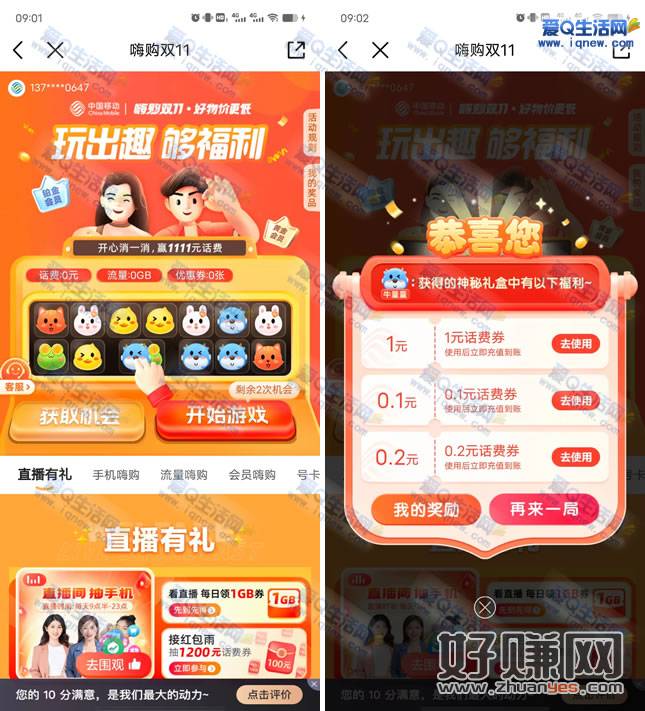Image resolution: width=645 pixels, height=711 pixels.
Task: Open the 活动规则 activity rules
Action: (311, 132)
